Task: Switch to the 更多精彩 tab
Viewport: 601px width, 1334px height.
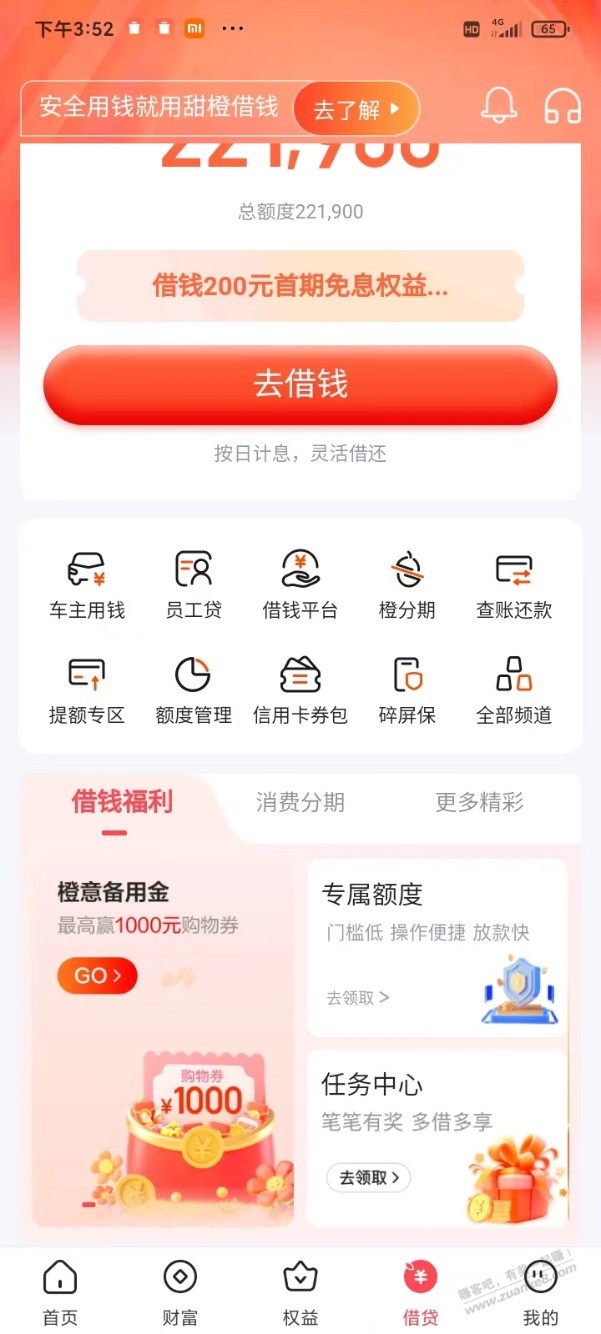Action: pos(479,802)
